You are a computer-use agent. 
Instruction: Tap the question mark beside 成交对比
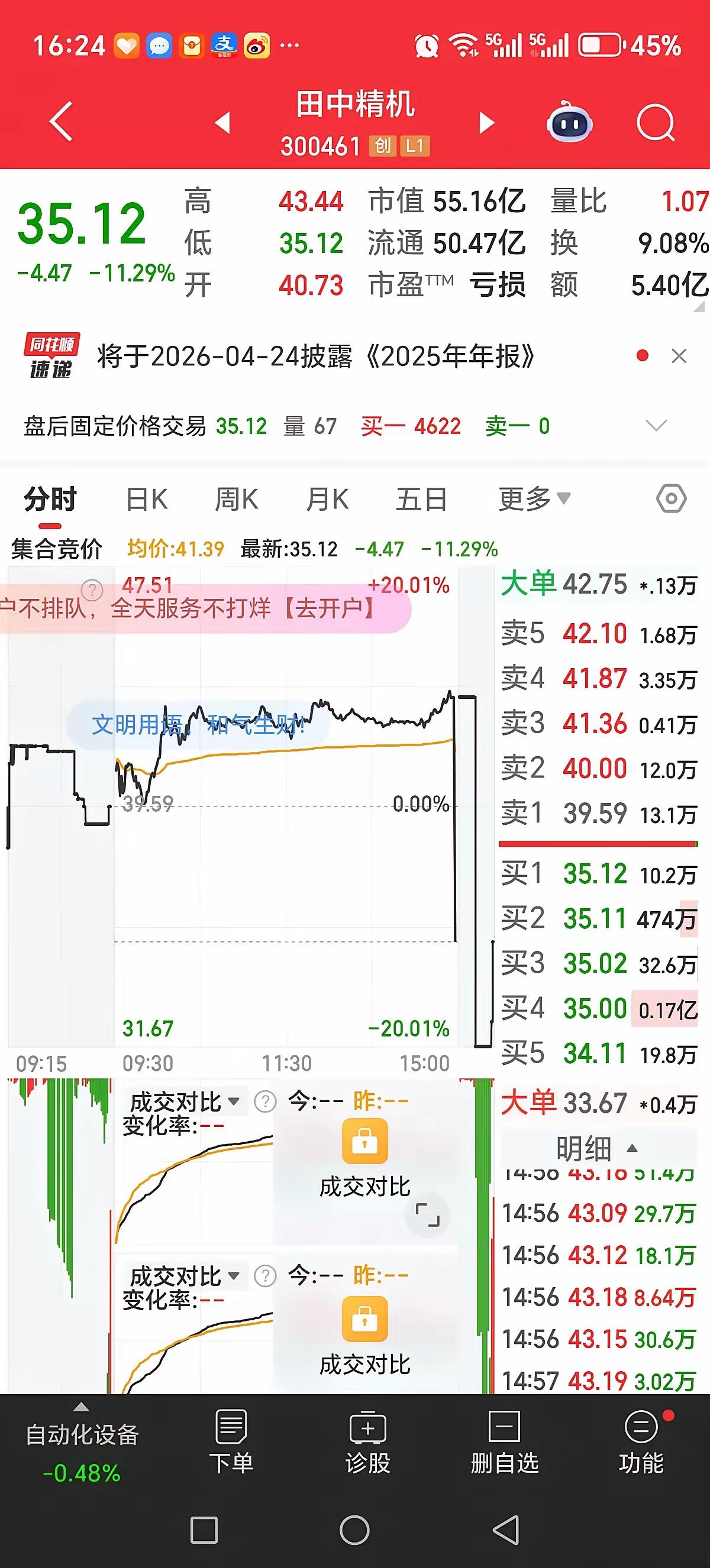[266, 1100]
